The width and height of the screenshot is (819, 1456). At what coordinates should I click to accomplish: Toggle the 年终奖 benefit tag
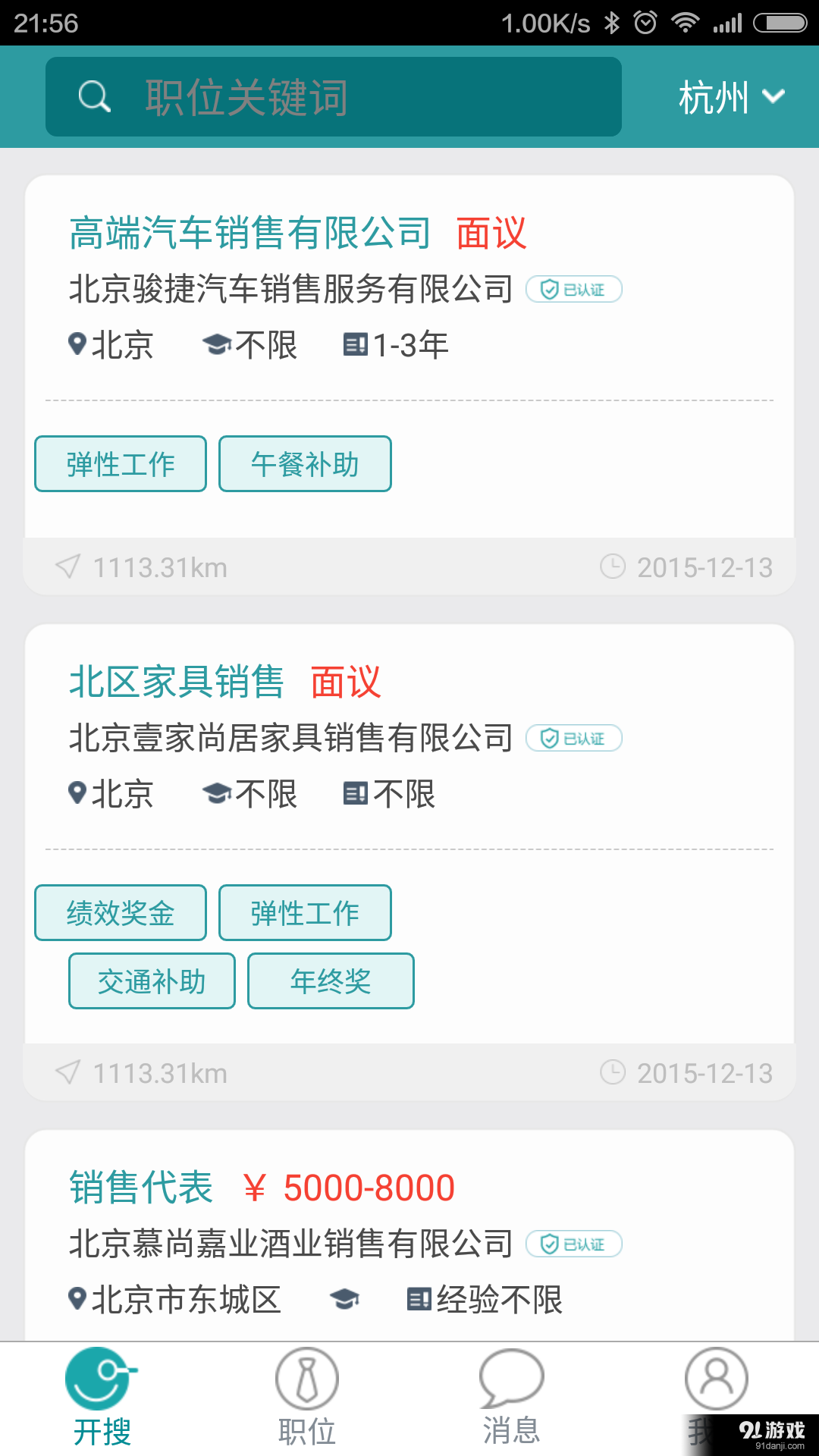click(x=330, y=981)
